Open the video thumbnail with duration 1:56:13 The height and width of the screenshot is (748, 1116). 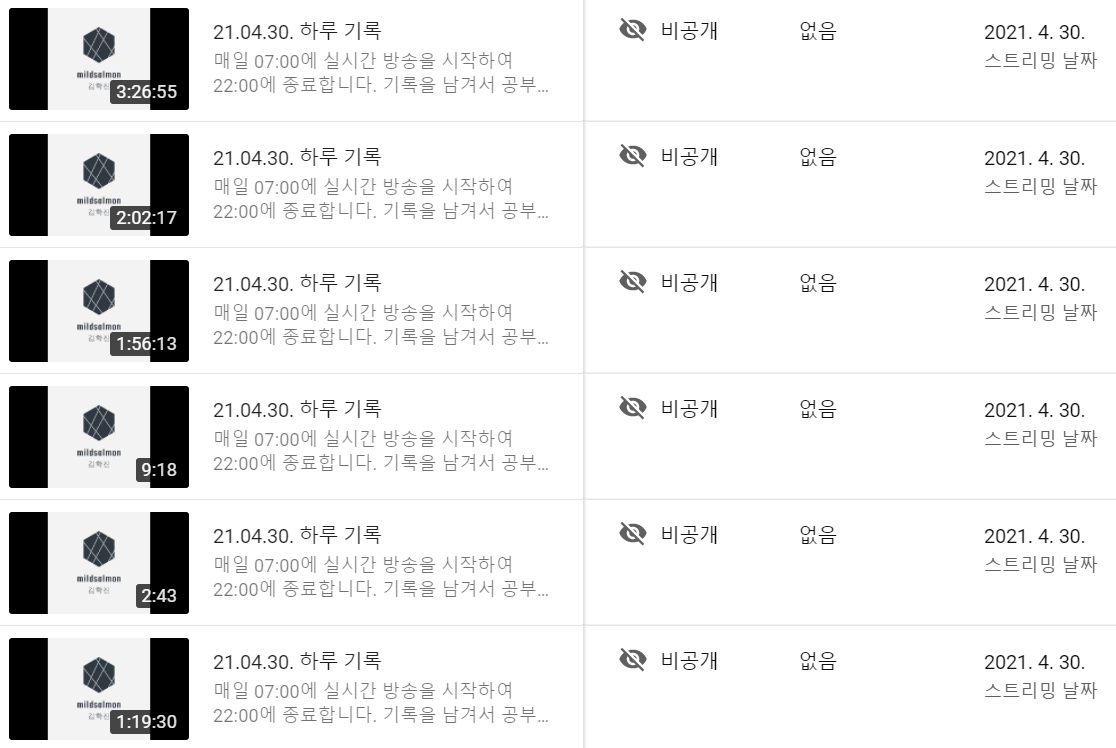pyautogui.click(x=99, y=311)
